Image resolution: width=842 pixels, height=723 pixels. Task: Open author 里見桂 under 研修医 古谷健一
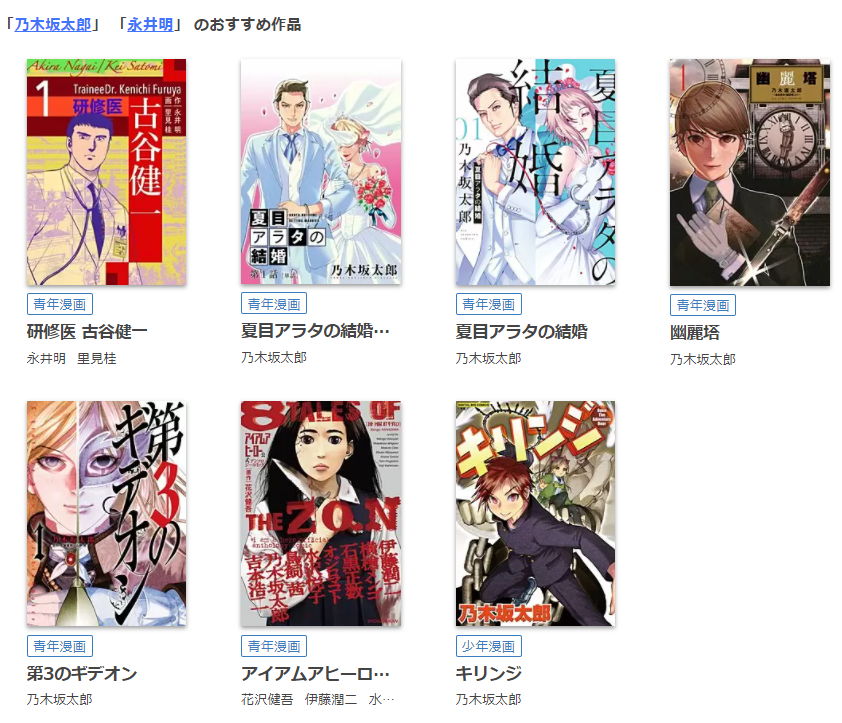(97, 358)
